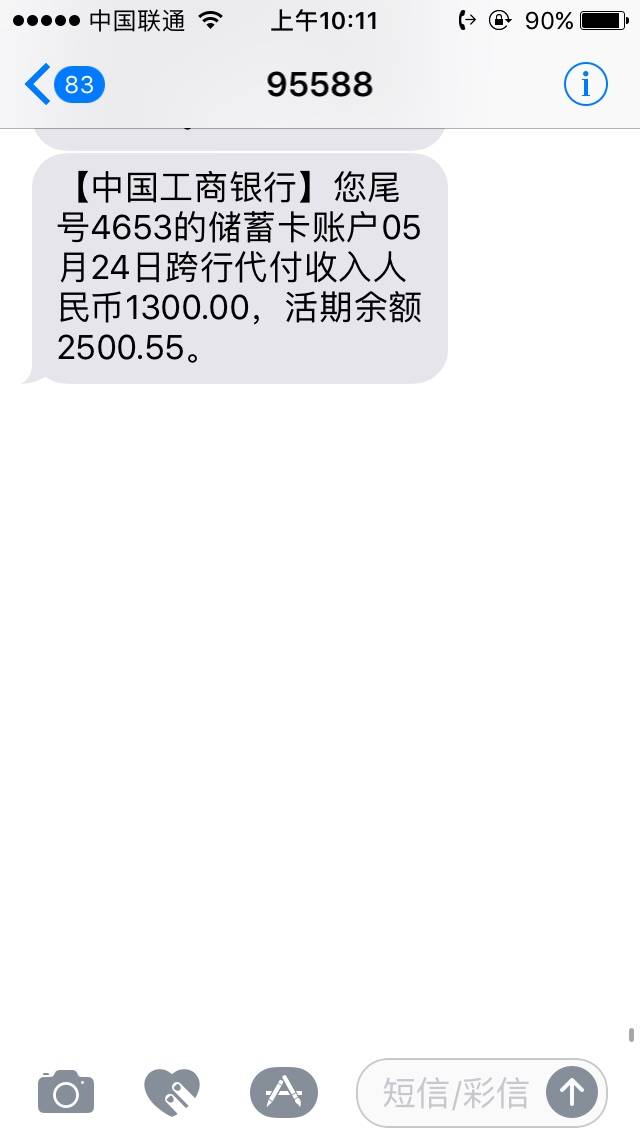Viewport: 640px width, 1136px height.
Task: Send the message with the arrow button
Action: (x=572, y=1093)
